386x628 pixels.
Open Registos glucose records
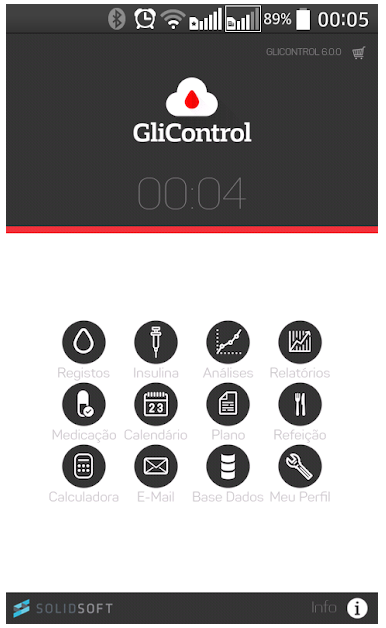pyautogui.click(x=84, y=342)
